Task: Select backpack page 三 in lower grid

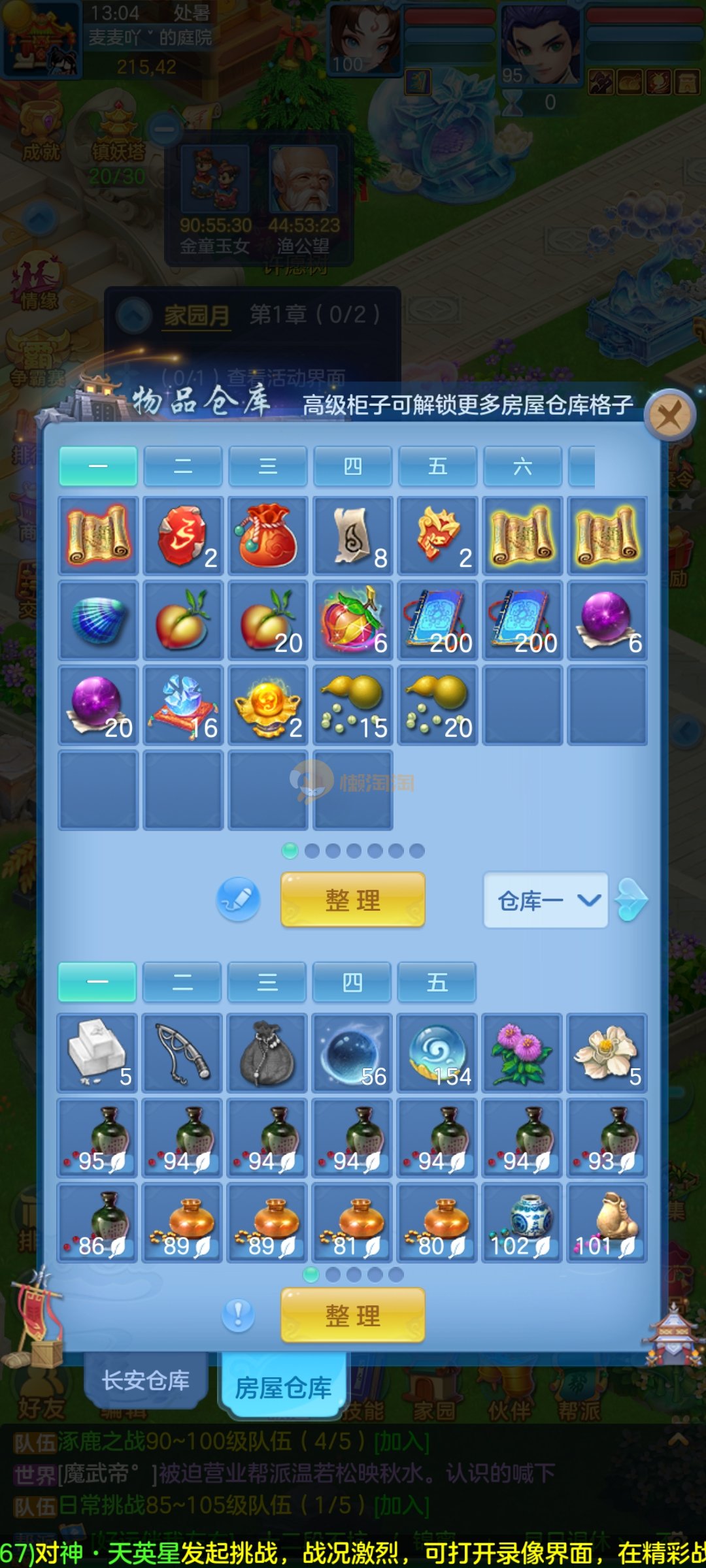Action: pyautogui.click(x=267, y=982)
